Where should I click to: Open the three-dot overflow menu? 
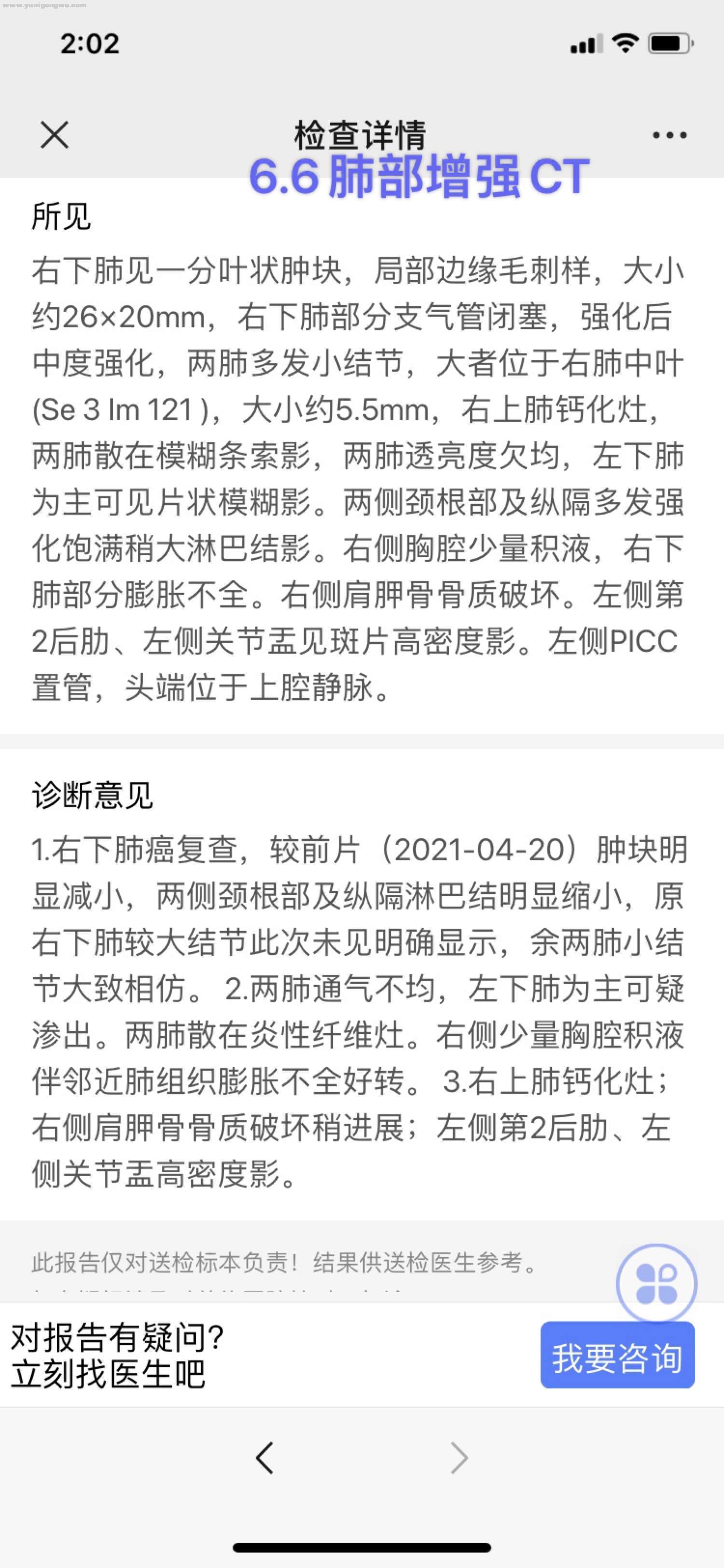point(669,135)
